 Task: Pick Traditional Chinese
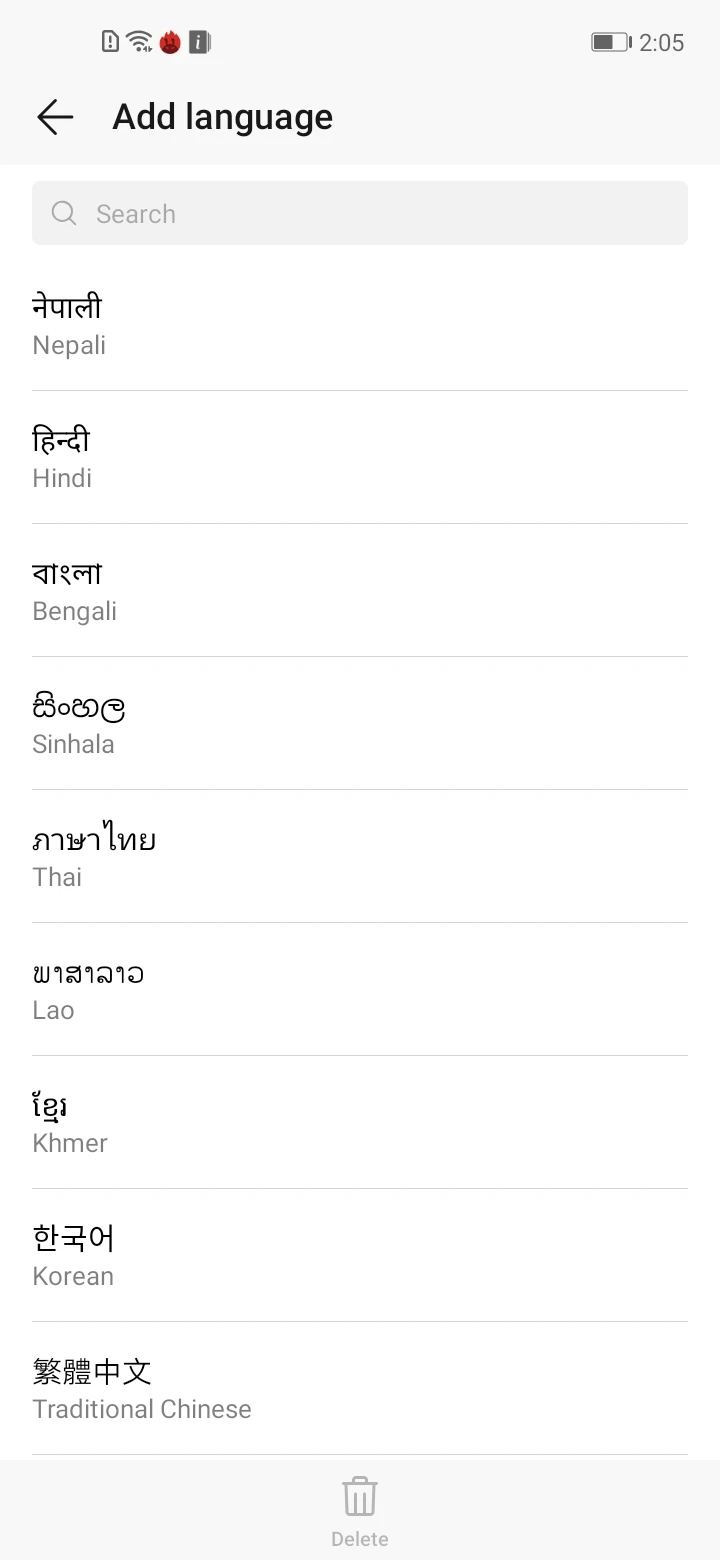(x=360, y=1389)
